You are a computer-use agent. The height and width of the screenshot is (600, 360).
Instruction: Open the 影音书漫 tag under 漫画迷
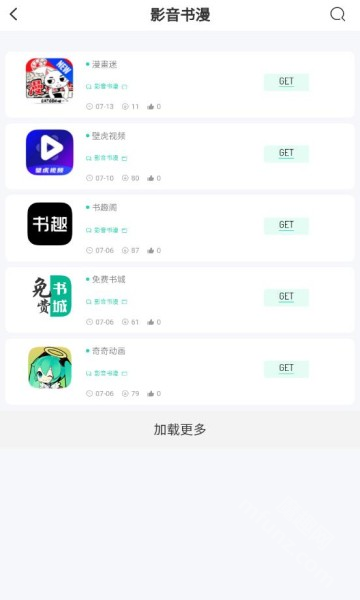(106, 86)
